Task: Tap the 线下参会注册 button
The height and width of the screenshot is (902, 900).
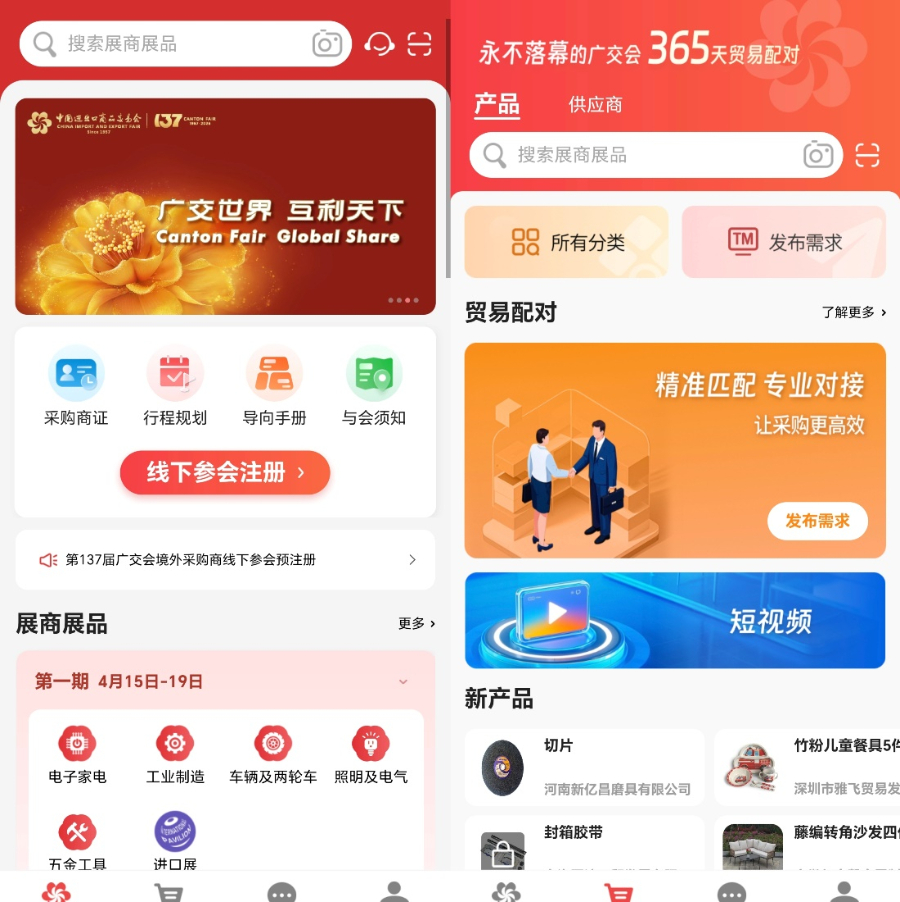Action: coord(225,473)
